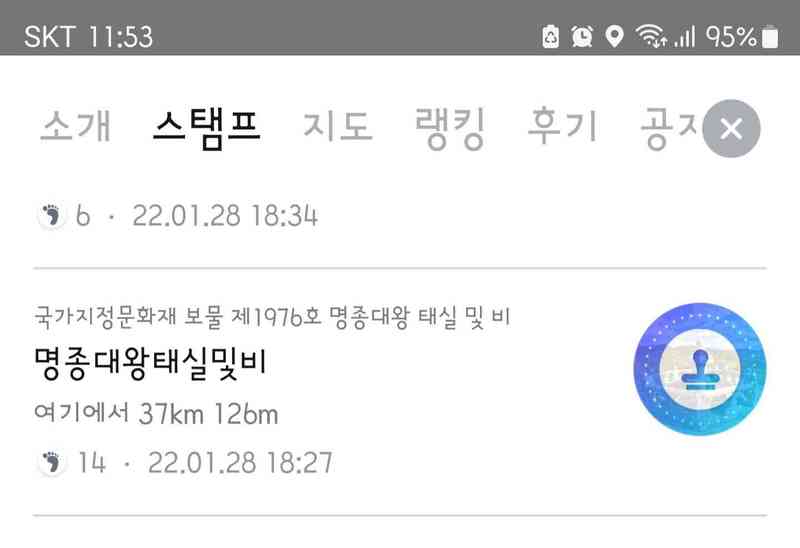The width and height of the screenshot is (800, 548).
Task: Open the 지도 tab
Action: click(337, 128)
